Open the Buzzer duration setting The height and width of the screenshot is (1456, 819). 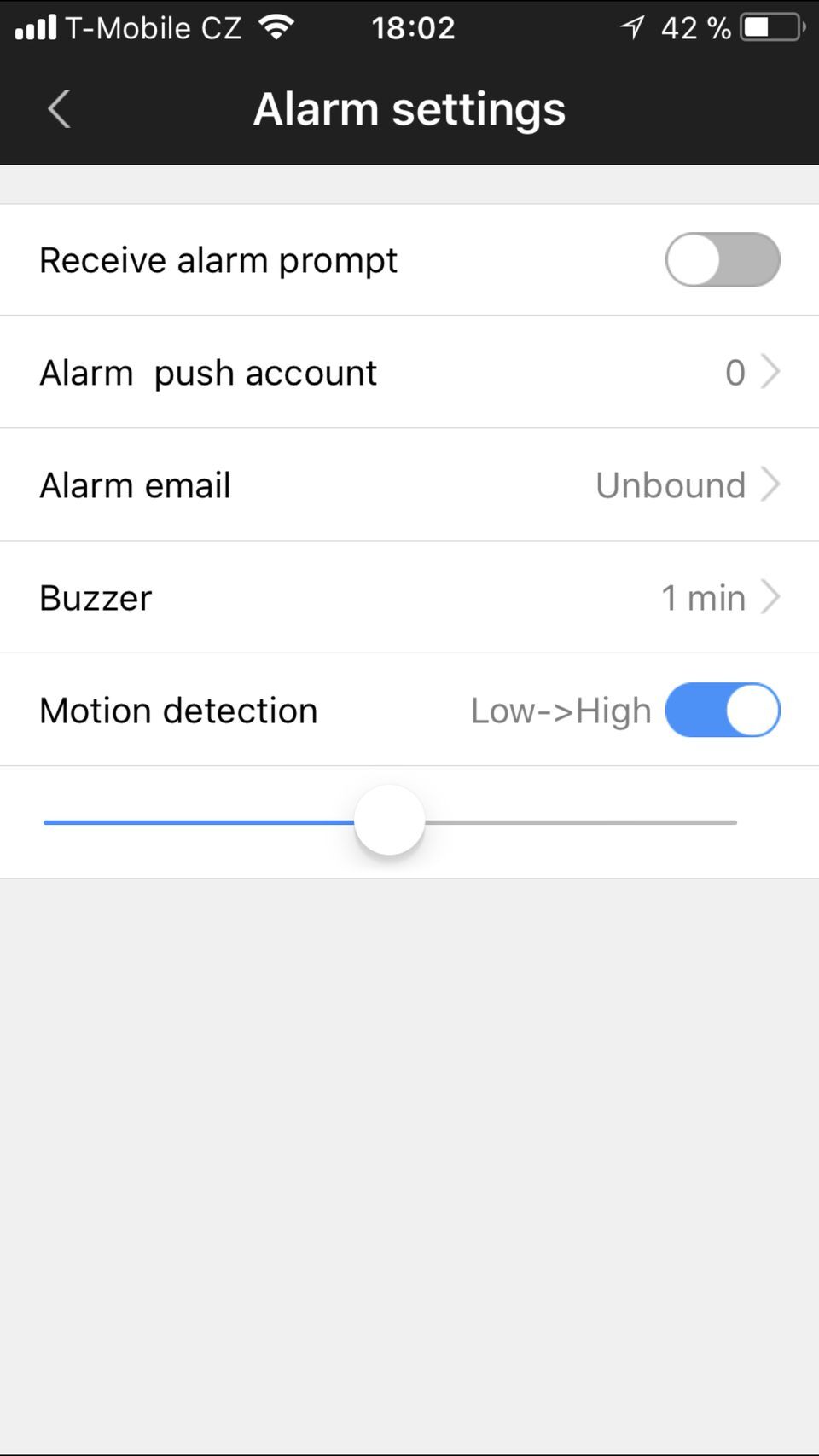[x=409, y=598]
